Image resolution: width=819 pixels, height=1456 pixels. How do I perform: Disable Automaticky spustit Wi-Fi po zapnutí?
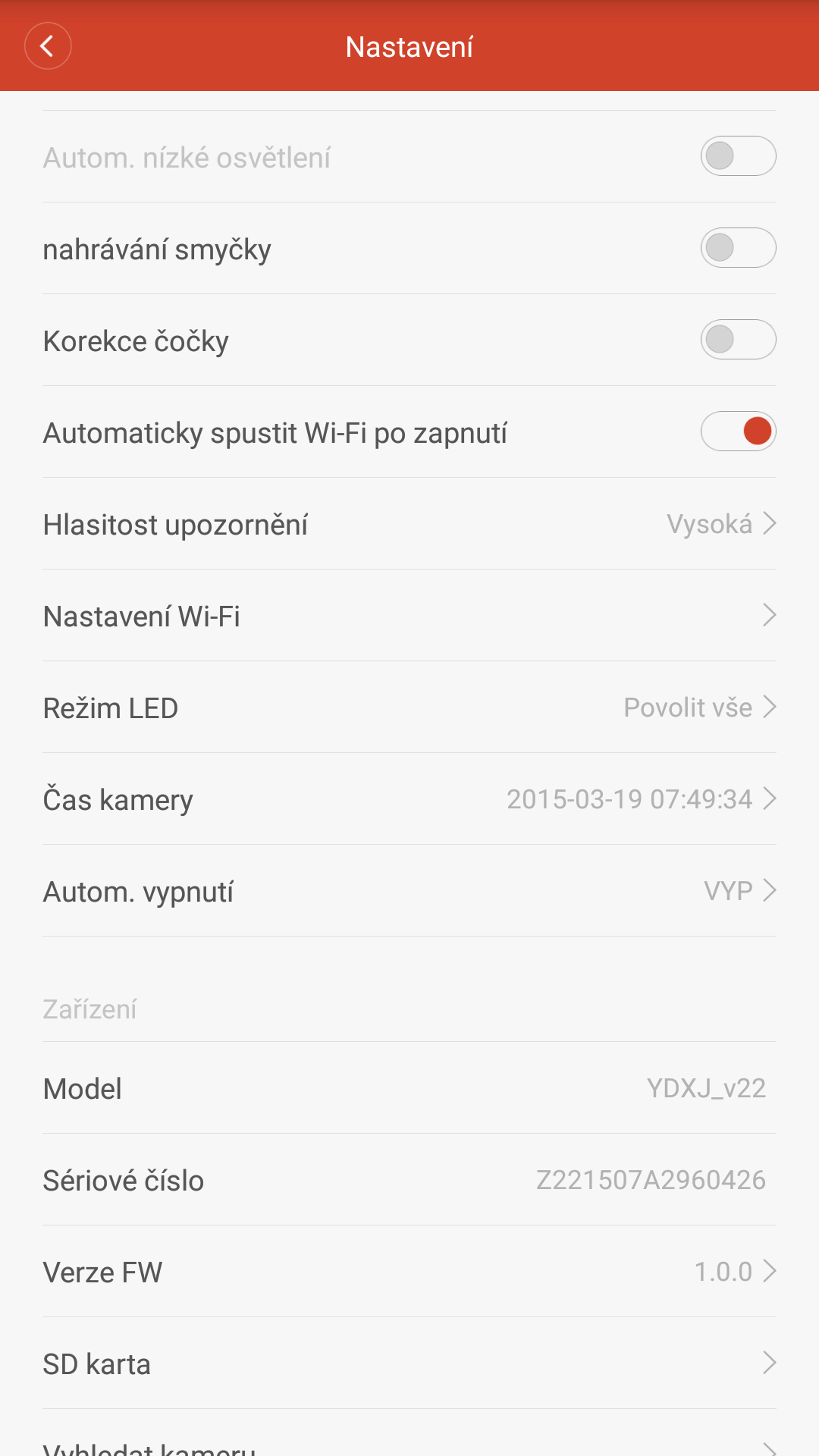[738, 431]
